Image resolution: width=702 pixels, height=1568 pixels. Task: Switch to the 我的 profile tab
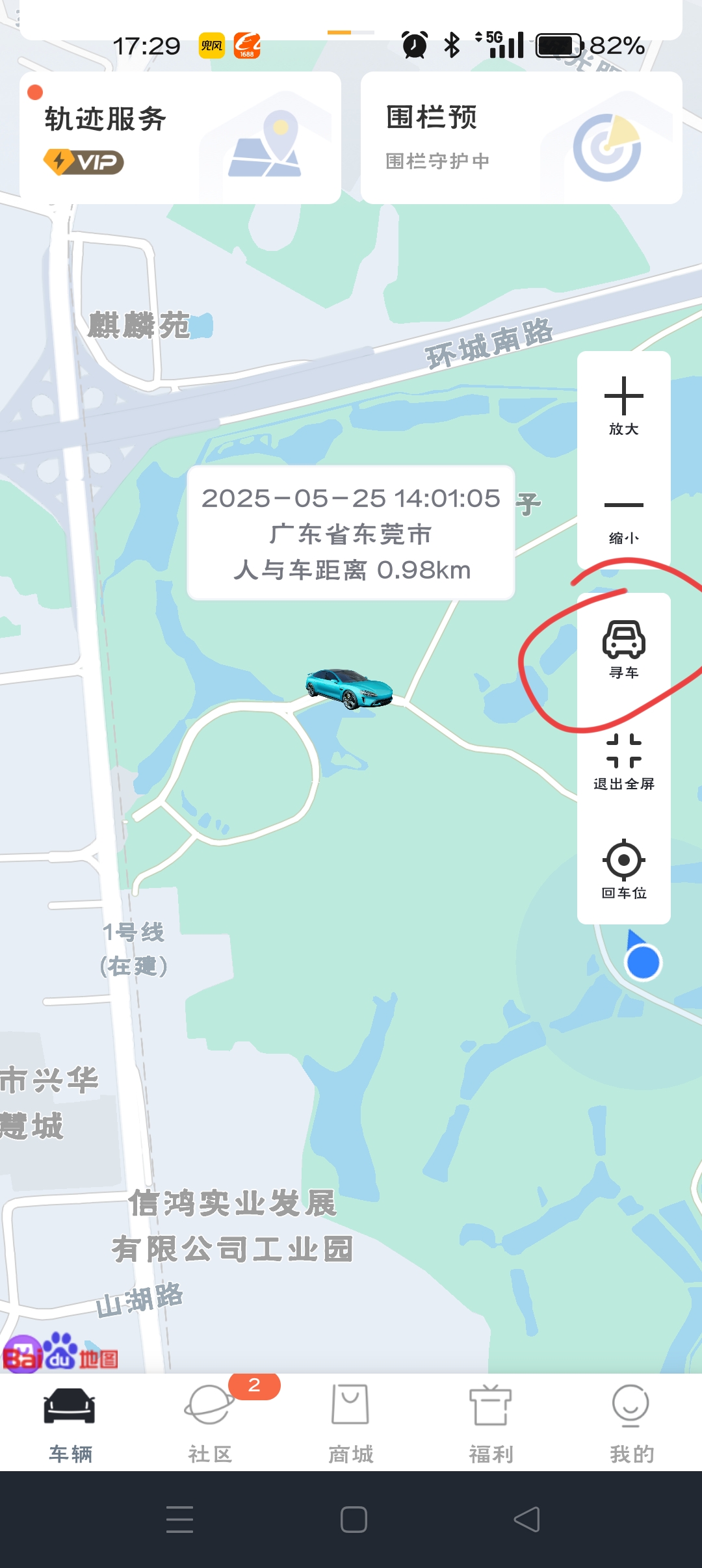point(631,1422)
